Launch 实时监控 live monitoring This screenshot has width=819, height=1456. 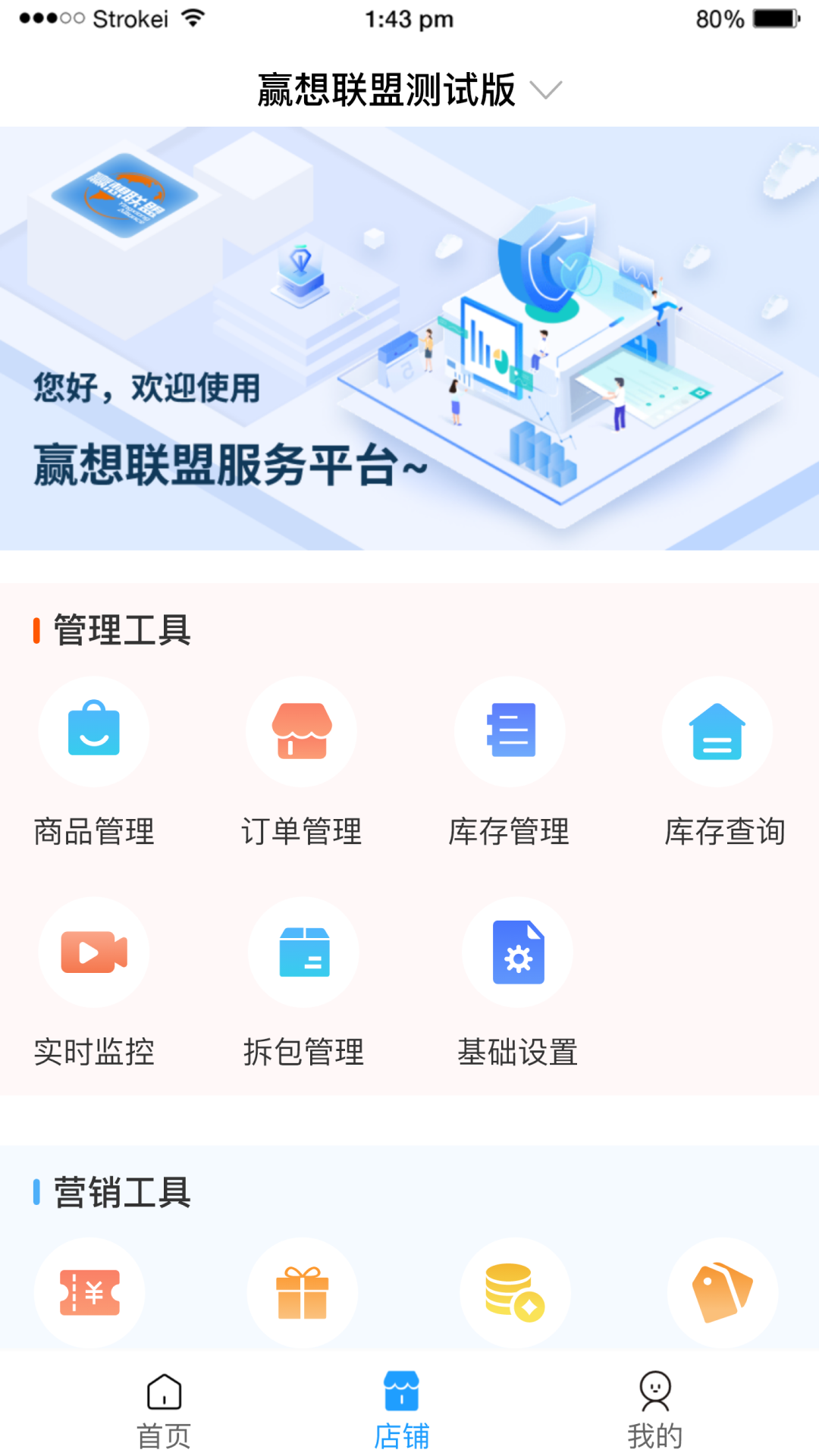click(94, 952)
